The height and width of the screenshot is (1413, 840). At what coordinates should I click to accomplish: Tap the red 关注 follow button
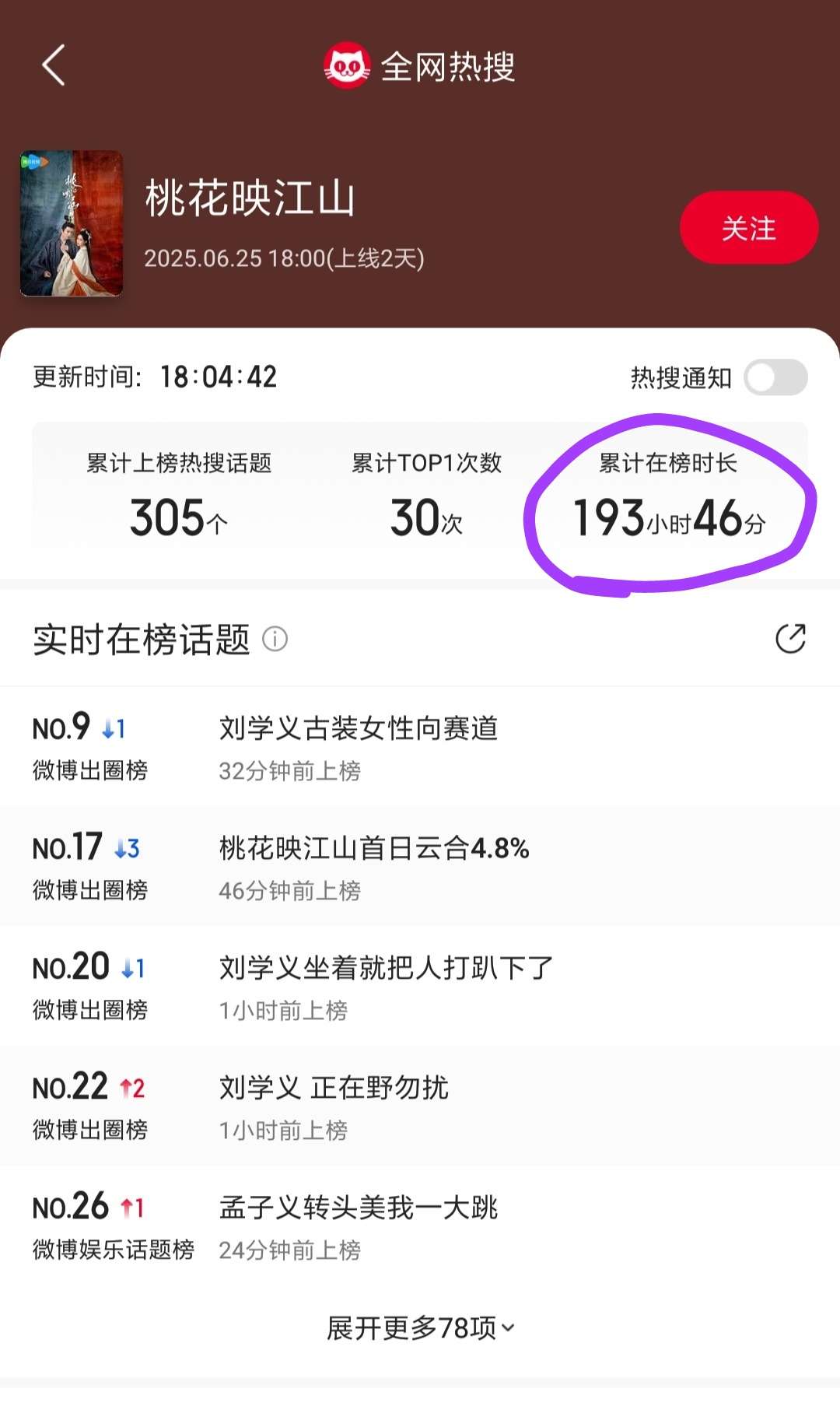coord(748,228)
